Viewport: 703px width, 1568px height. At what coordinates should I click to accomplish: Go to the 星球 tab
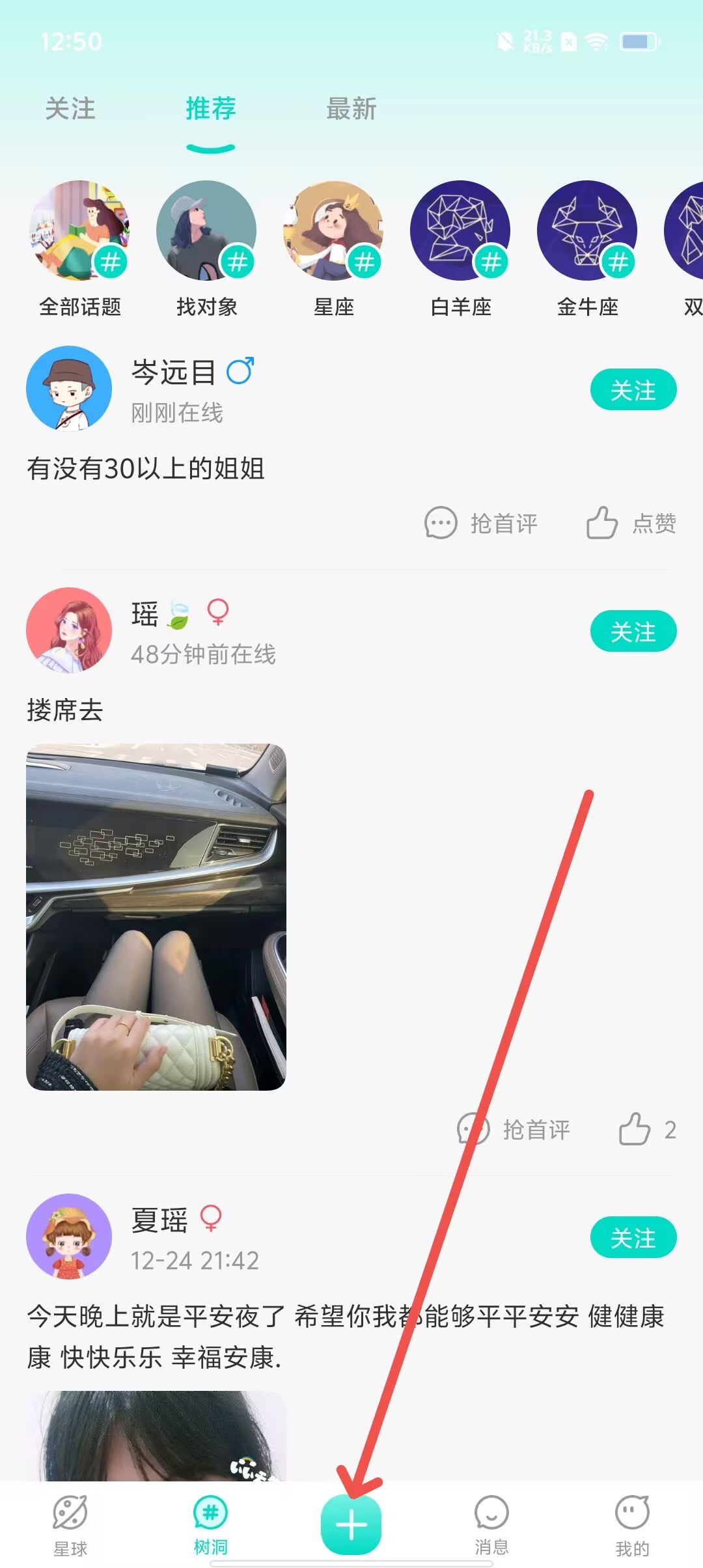(70, 1524)
